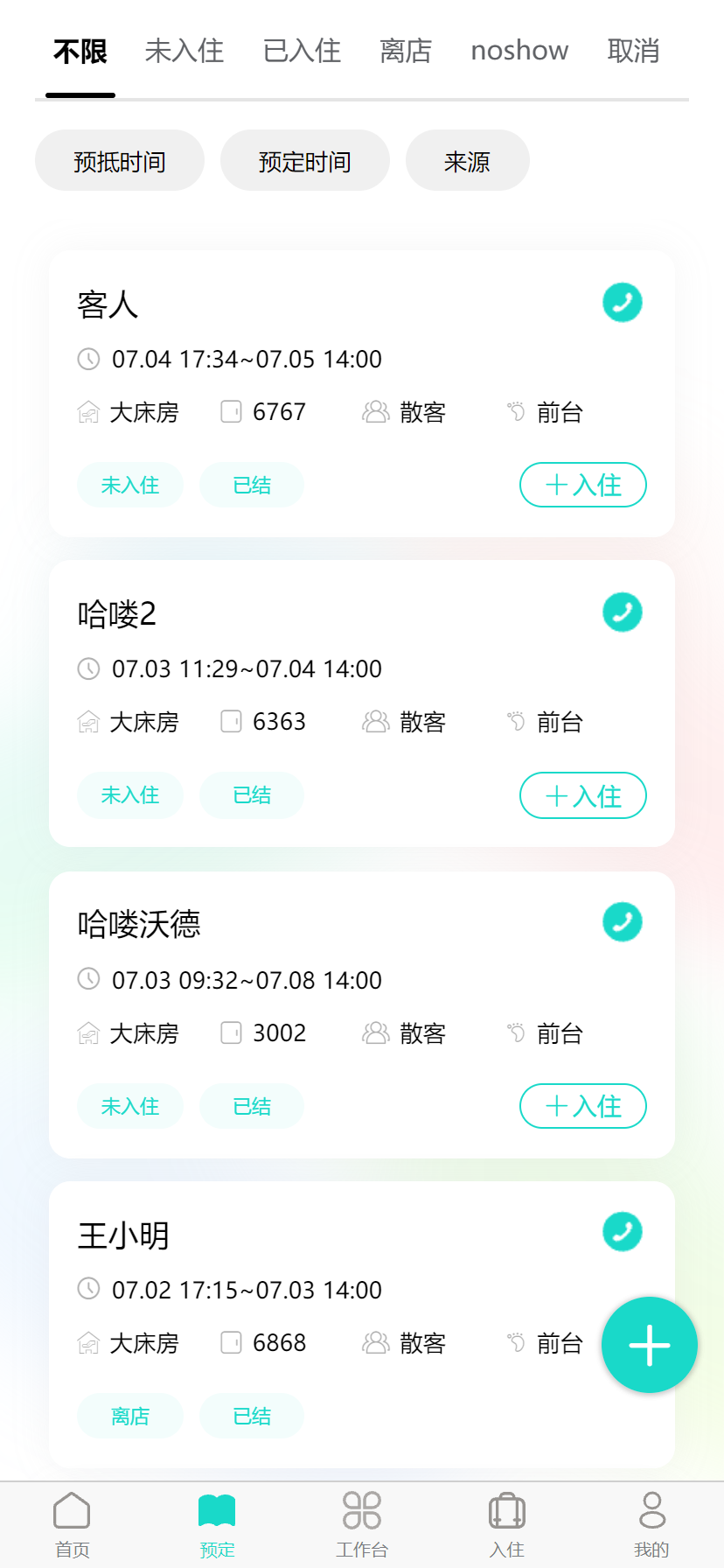Switch to the 已入住 tab
Screen dimensions: 724x1568
pos(302,51)
